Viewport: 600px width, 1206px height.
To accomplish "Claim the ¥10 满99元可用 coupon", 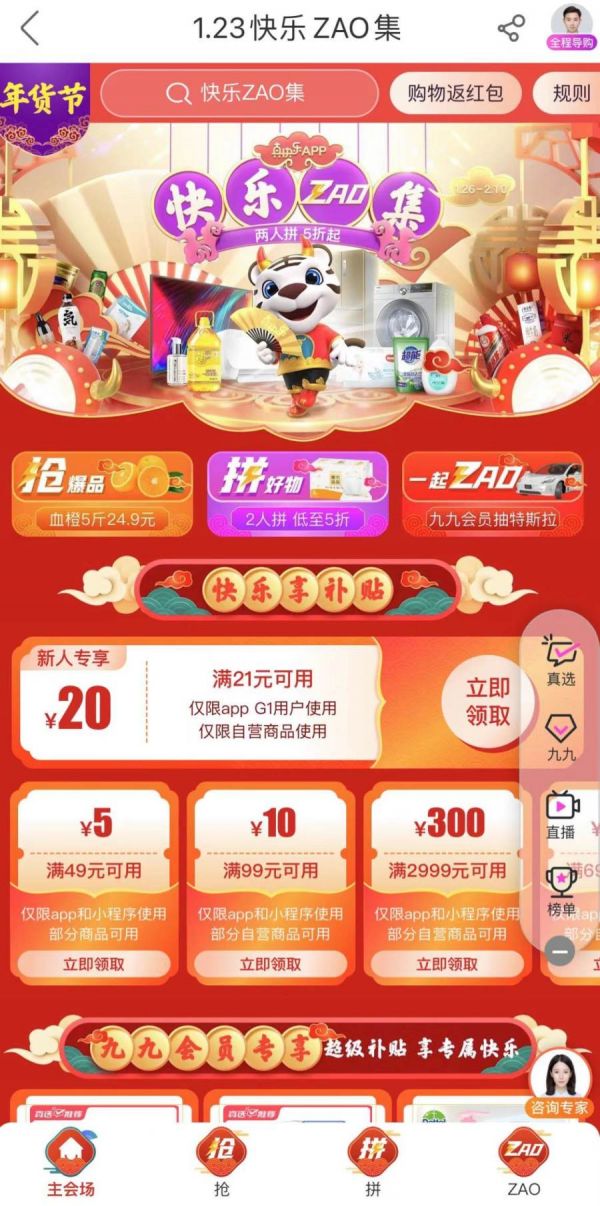I will pyautogui.click(x=270, y=964).
